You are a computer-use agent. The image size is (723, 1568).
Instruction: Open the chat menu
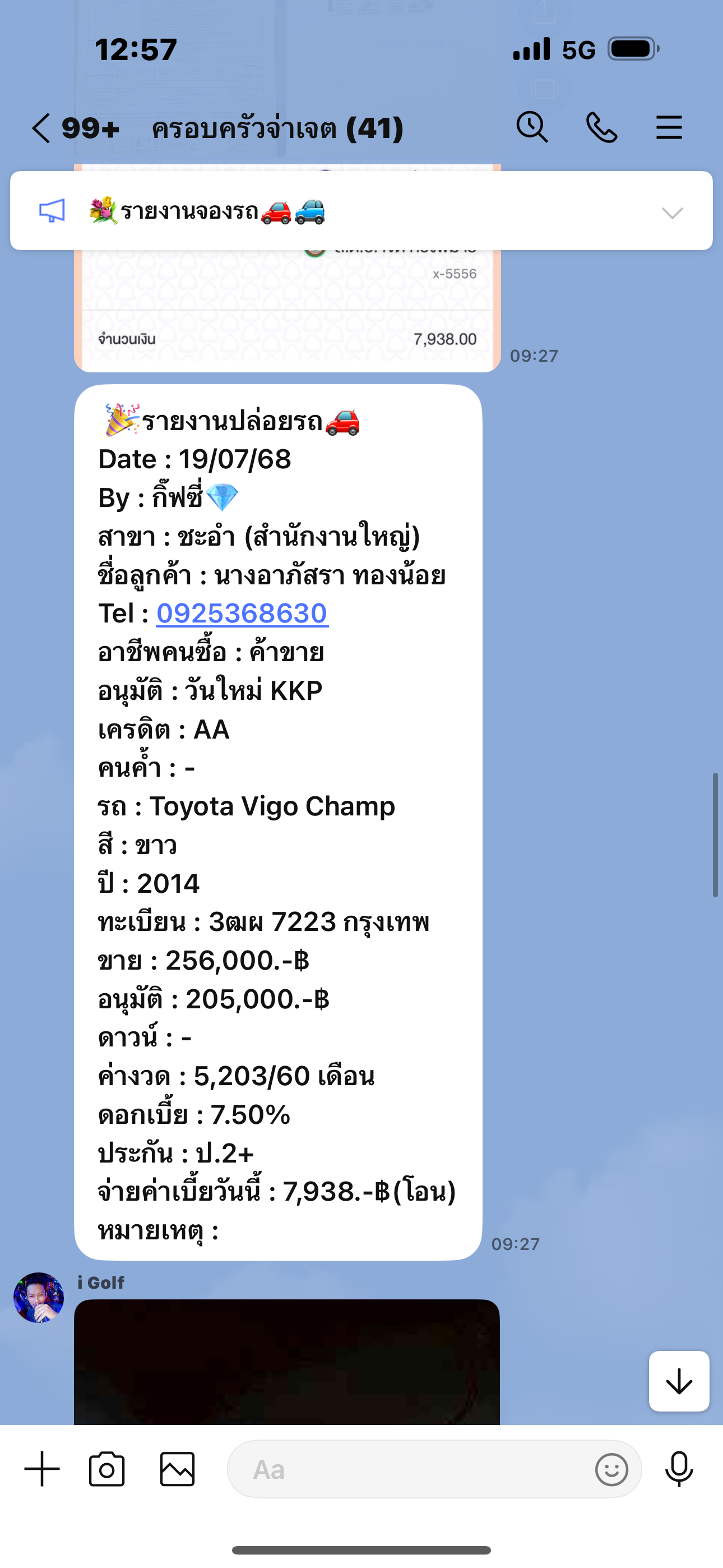(668, 127)
